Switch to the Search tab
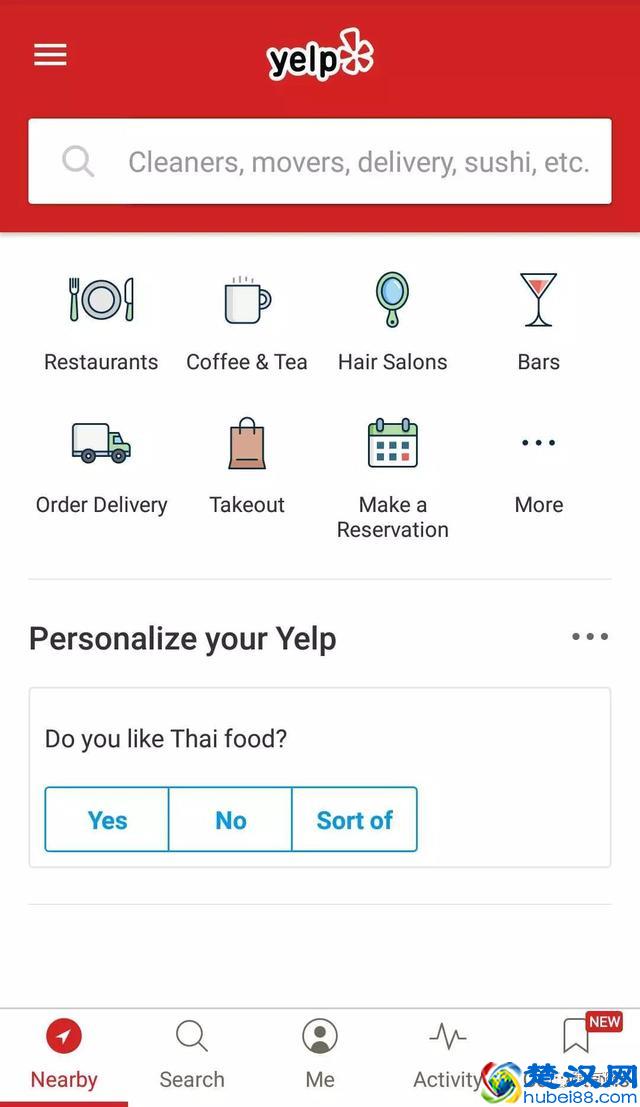This screenshot has height=1107, width=640. pyautogui.click(x=192, y=1054)
